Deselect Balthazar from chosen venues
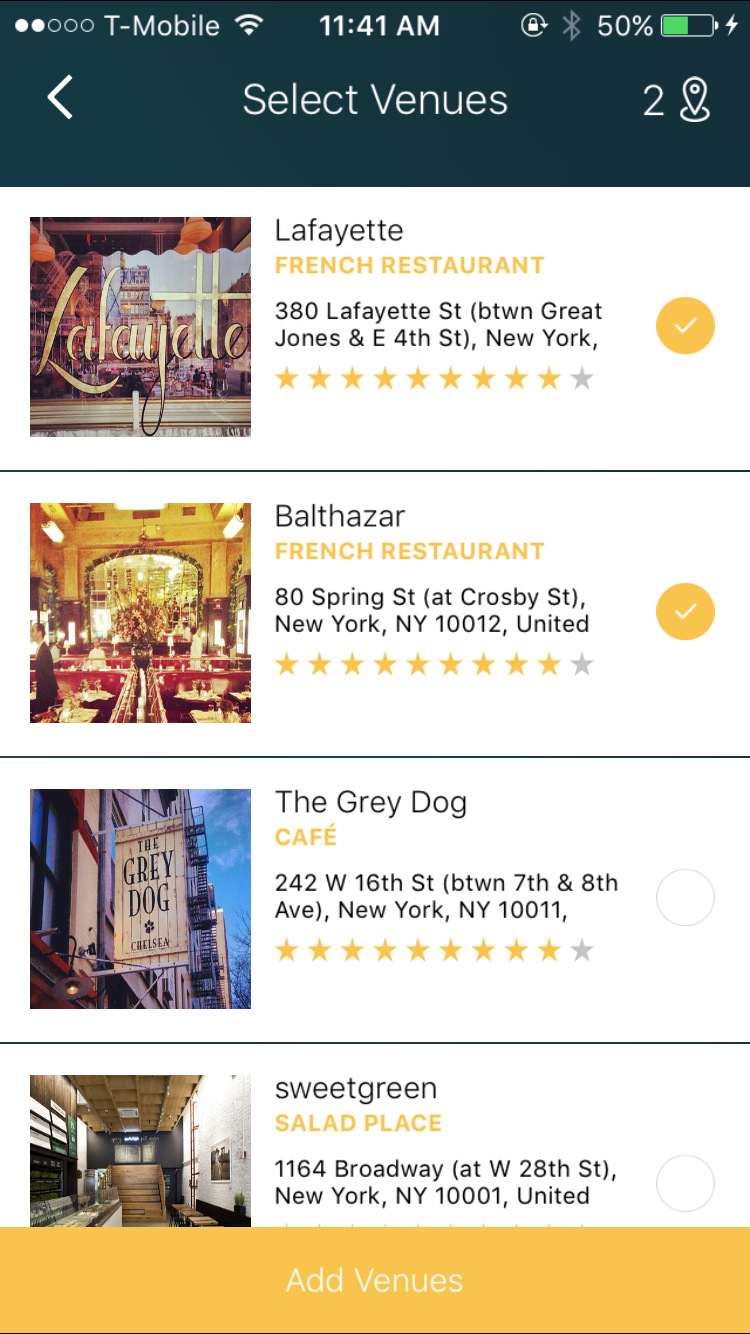 (x=685, y=611)
